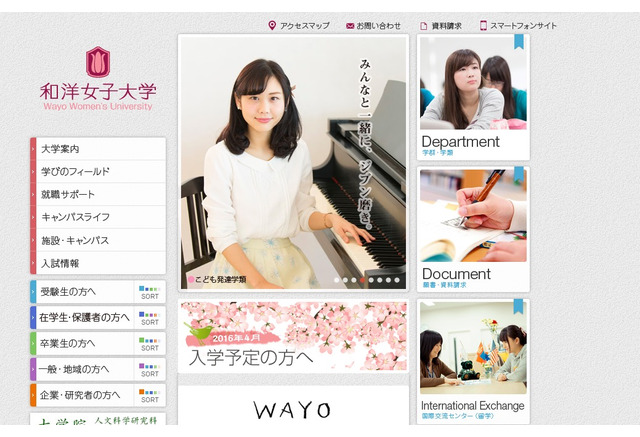Screen dimensions: 640x437
Task: Open the 施設・キャンパス menu item
Action: pyautogui.click(x=96, y=240)
